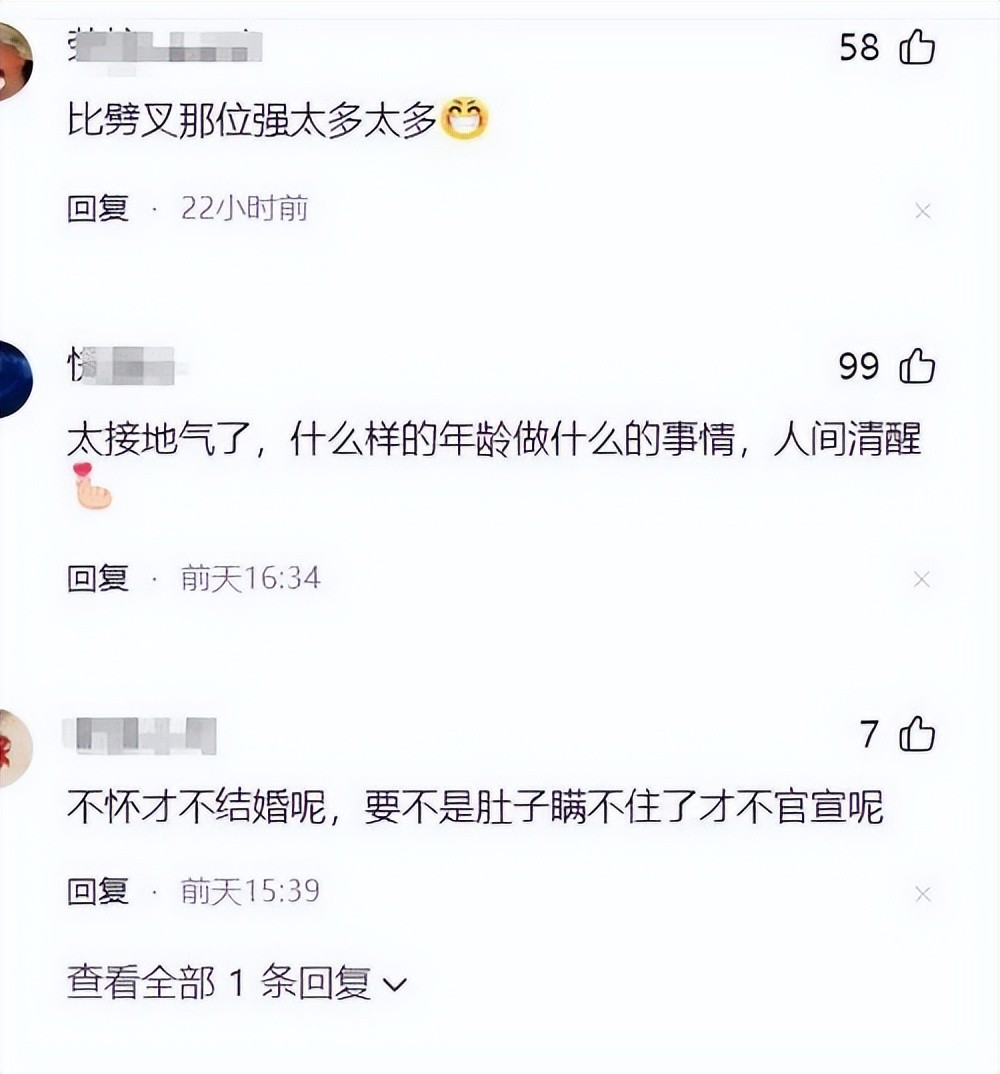1000x1074 pixels.
Task: Dismiss the comment posted 22小时前
Action: click(922, 211)
